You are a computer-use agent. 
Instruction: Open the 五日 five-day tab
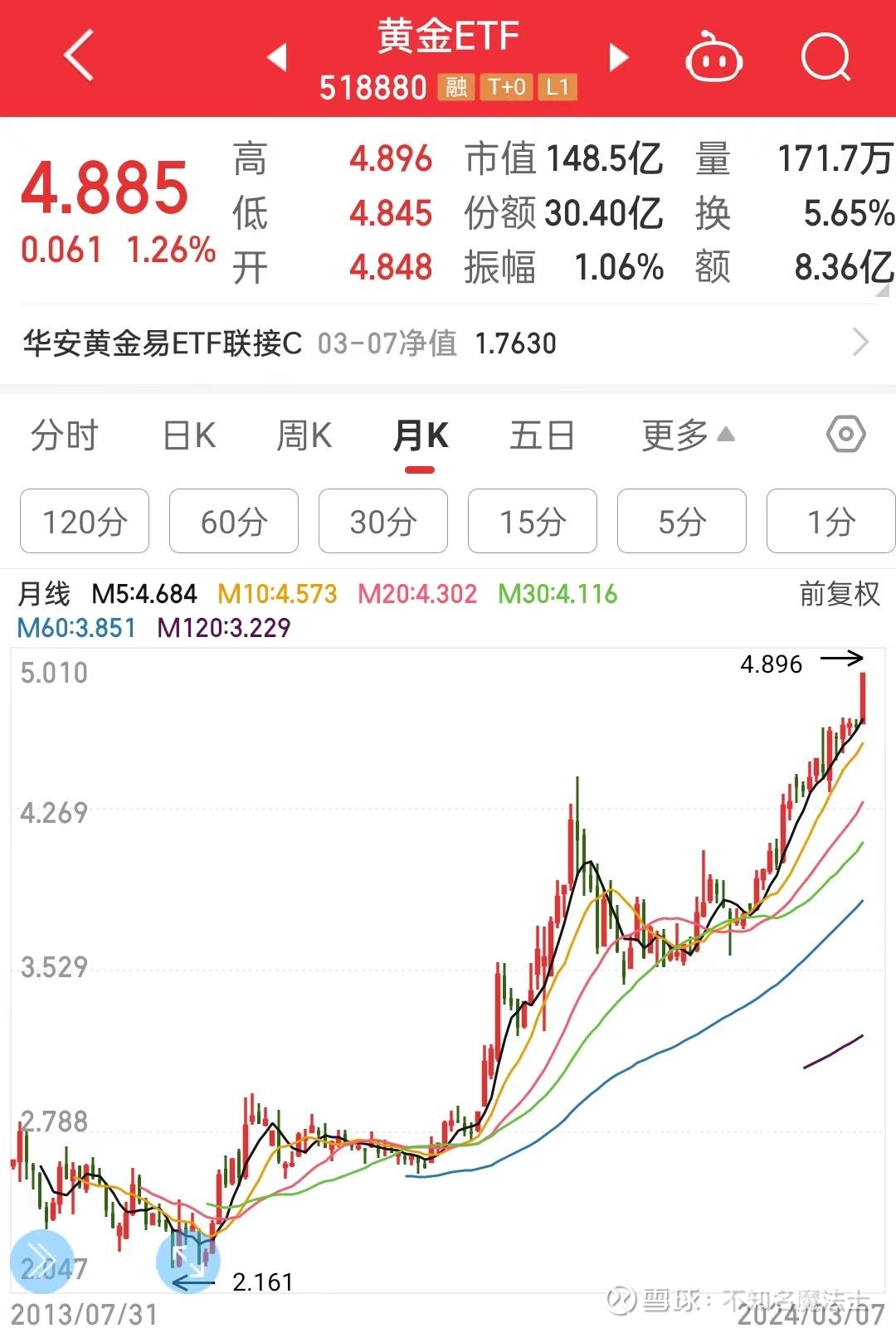pyautogui.click(x=541, y=434)
